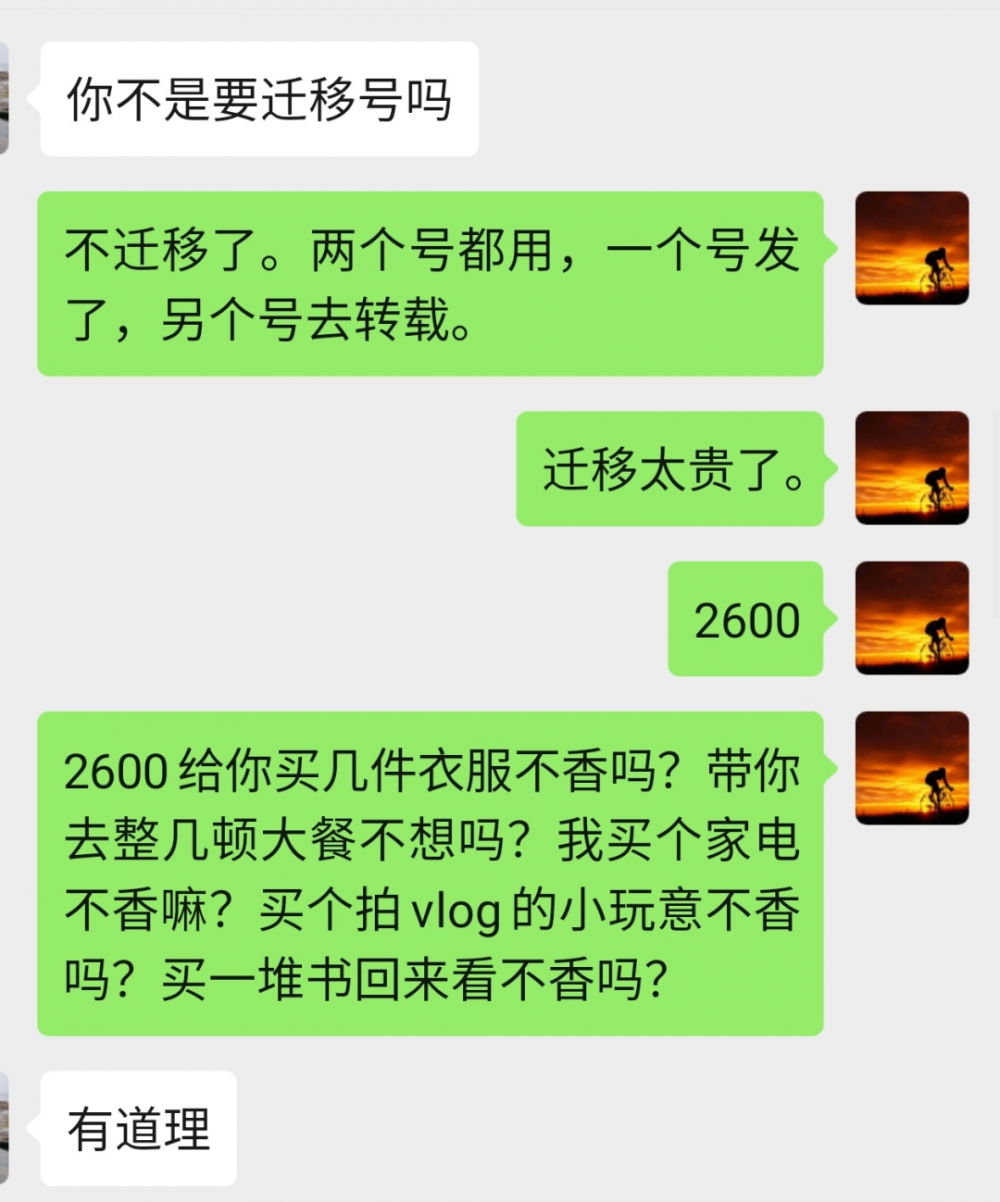Viewport: 1000px width, 1202px height.
Task: Click the avatar next to the "2600" message
Action: (911, 619)
